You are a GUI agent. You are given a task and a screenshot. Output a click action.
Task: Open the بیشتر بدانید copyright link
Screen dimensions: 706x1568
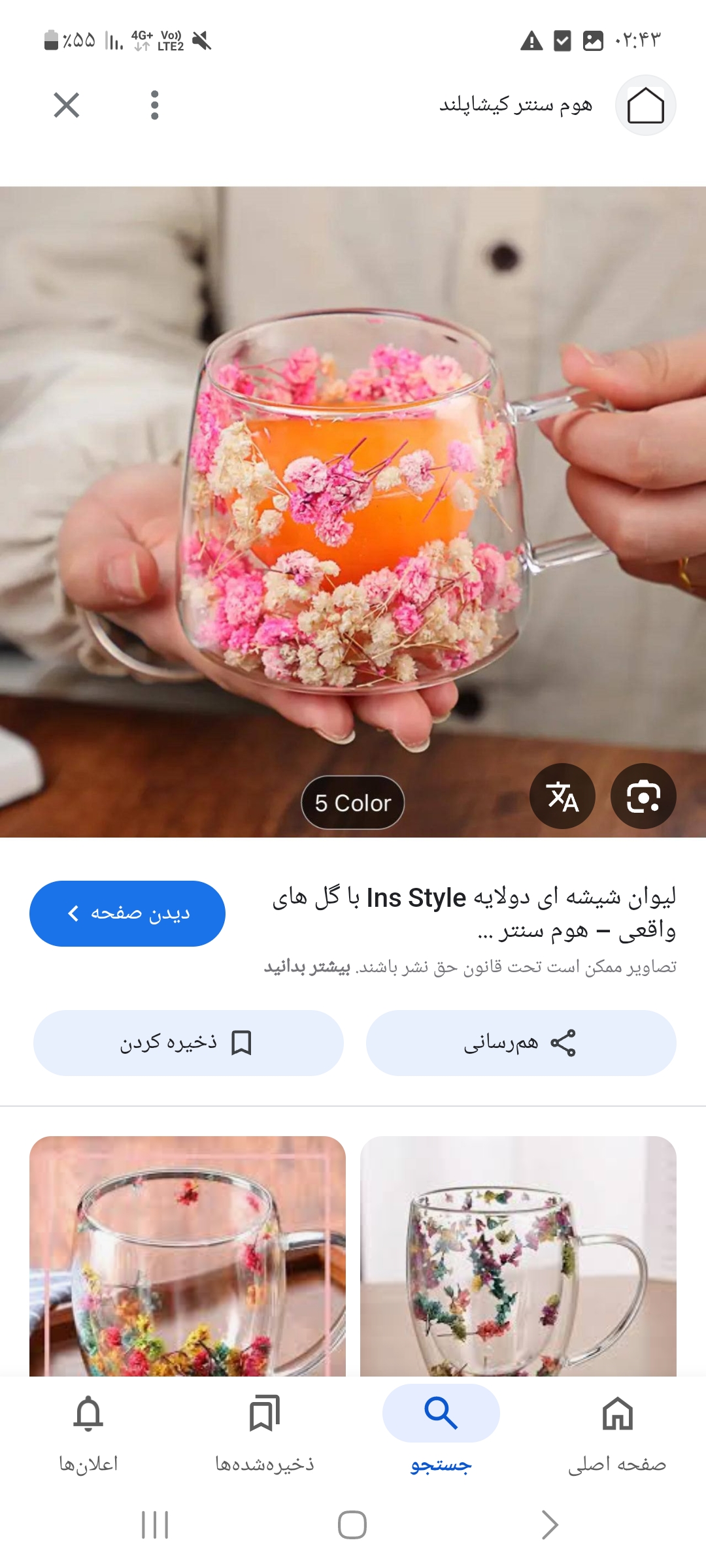[x=307, y=967]
